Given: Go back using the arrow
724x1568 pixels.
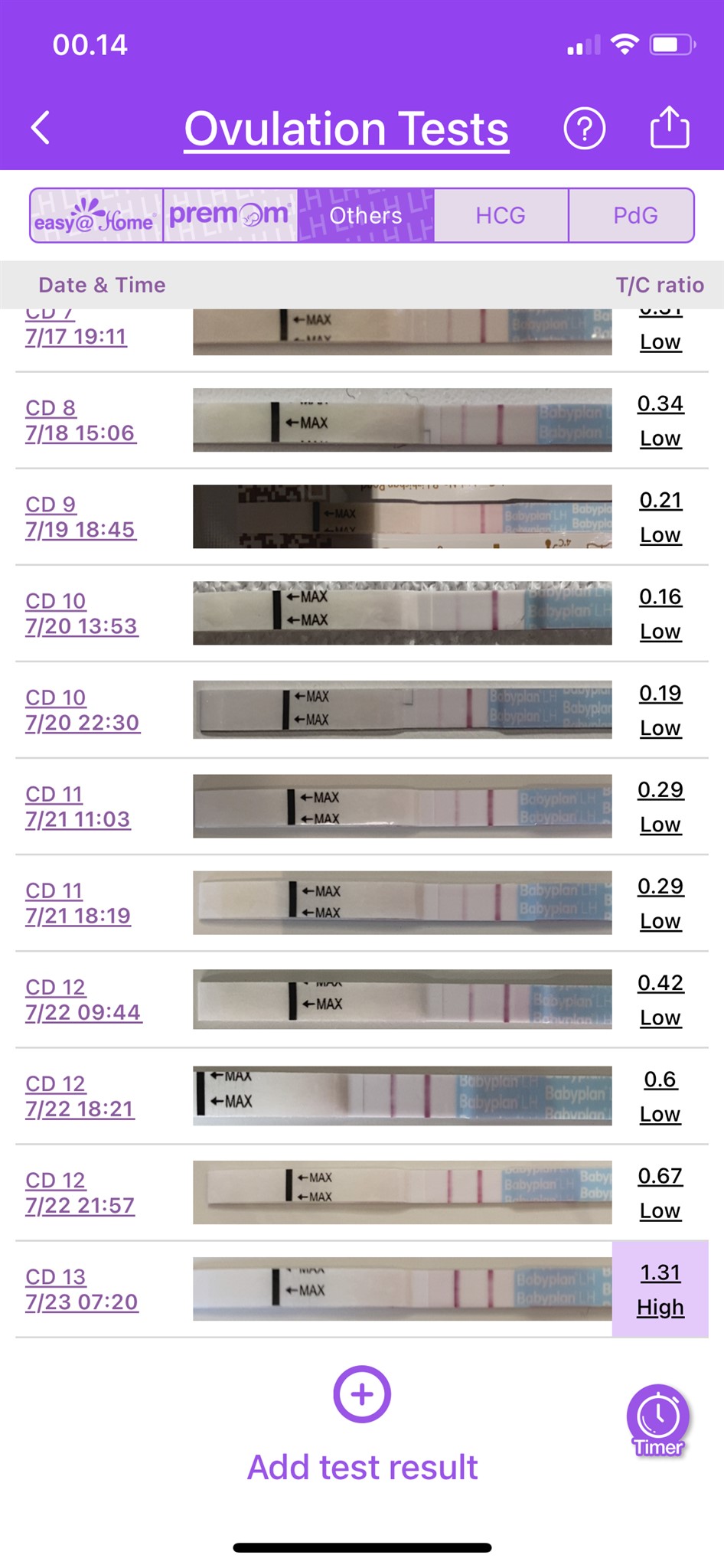Looking at the screenshot, I should pyautogui.click(x=41, y=127).
